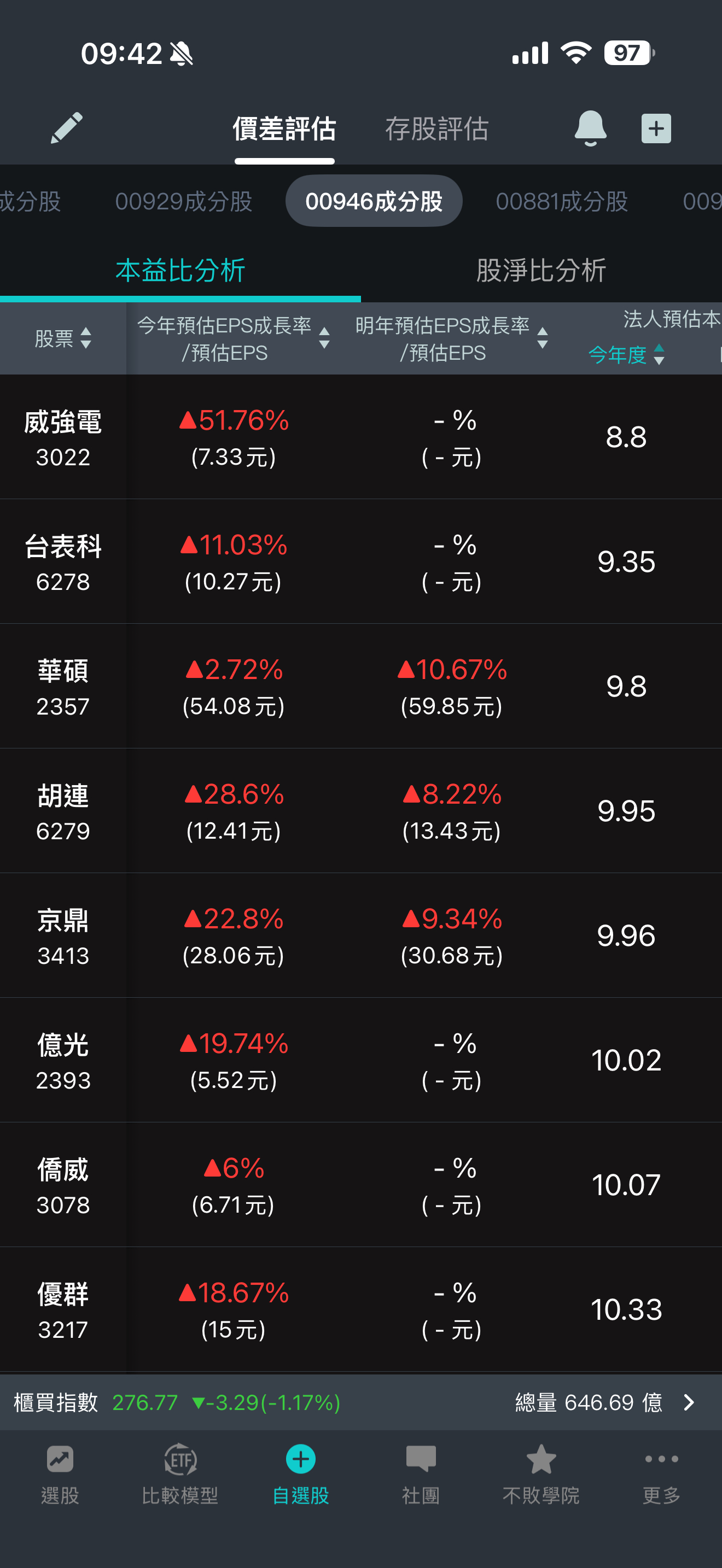
Task: Sort by 今年度 column
Action: coord(626,354)
